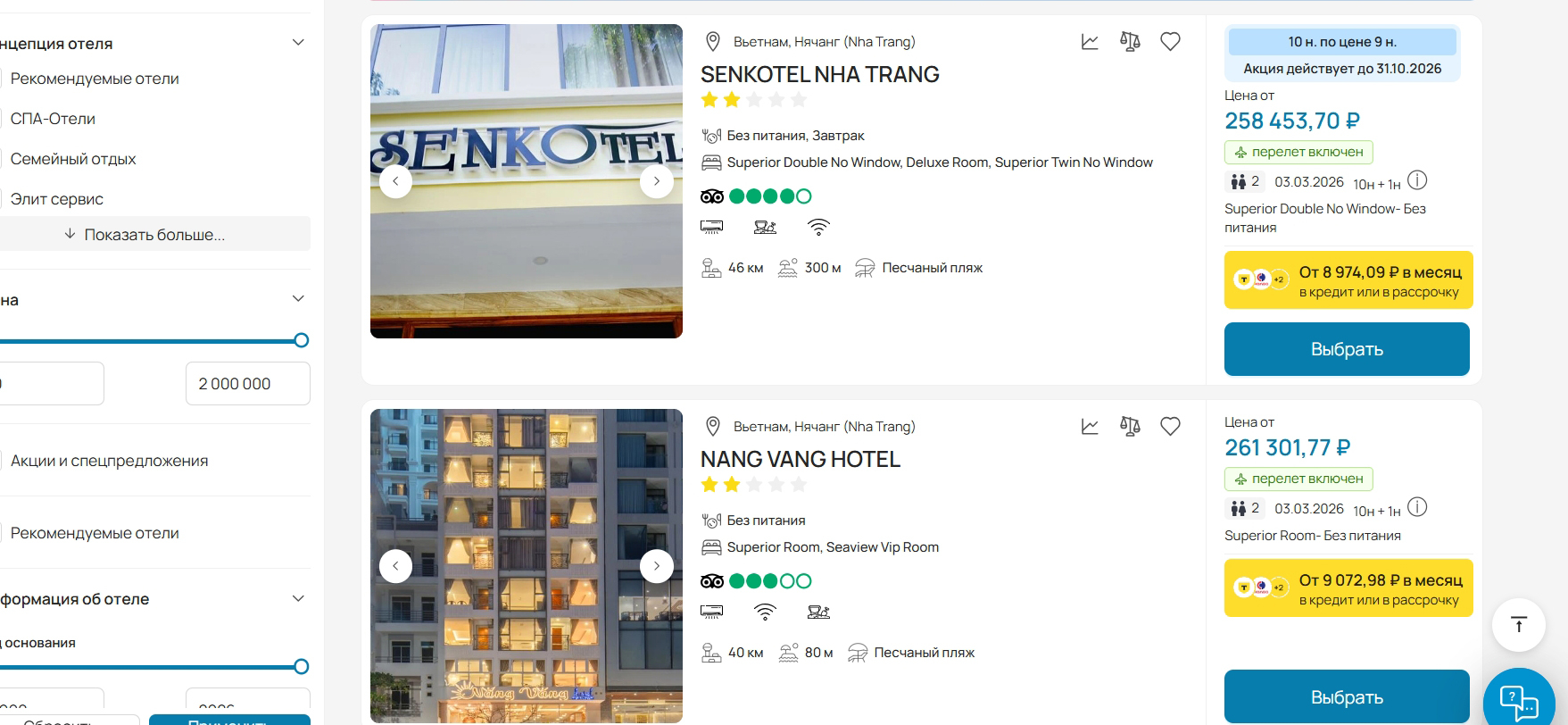Edit the maximum price field 2 000 000
The width and height of the screenshot is (1568, 725).
point(247,384)
